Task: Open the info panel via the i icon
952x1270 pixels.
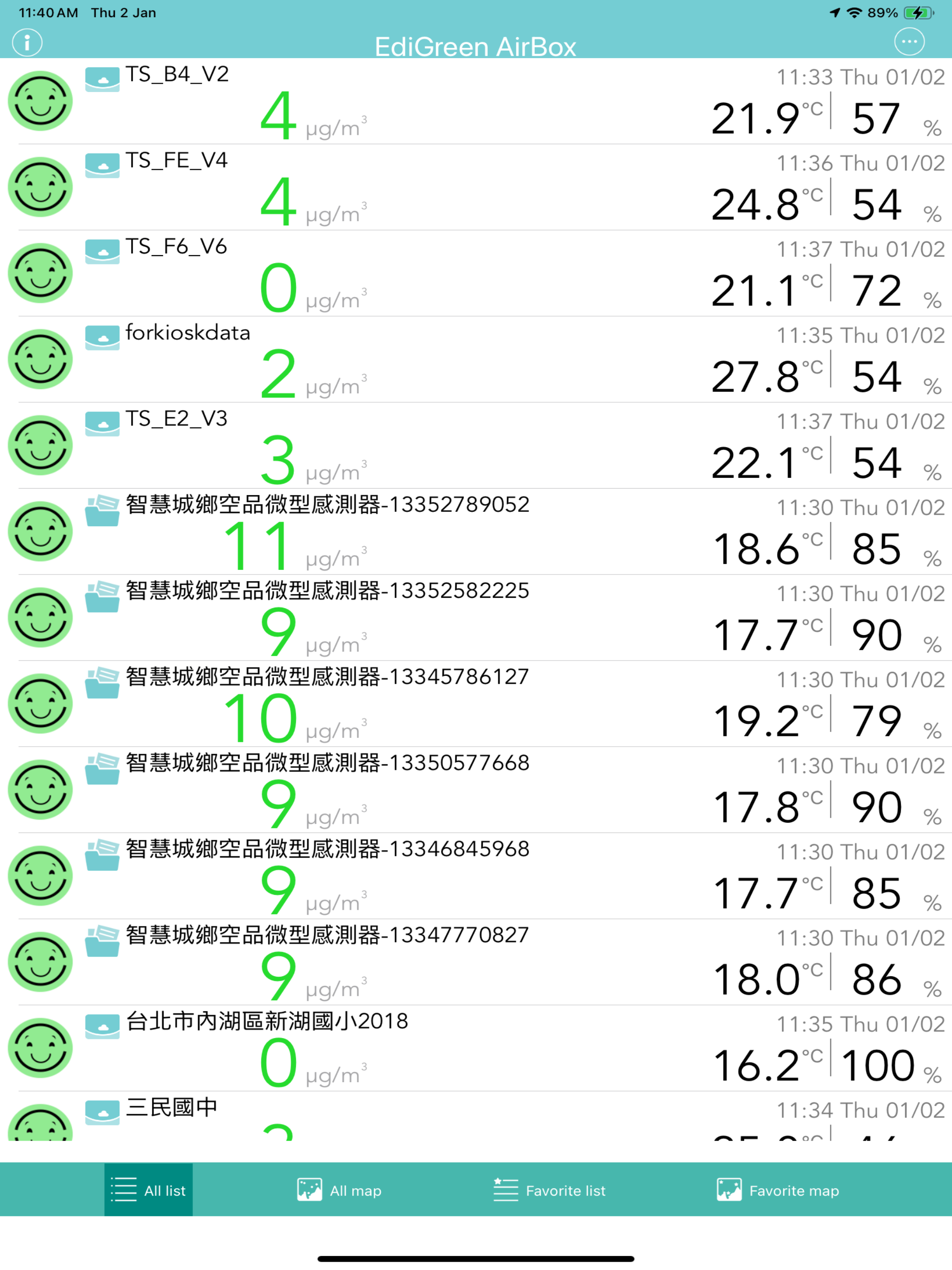Action: click(26, 41)
